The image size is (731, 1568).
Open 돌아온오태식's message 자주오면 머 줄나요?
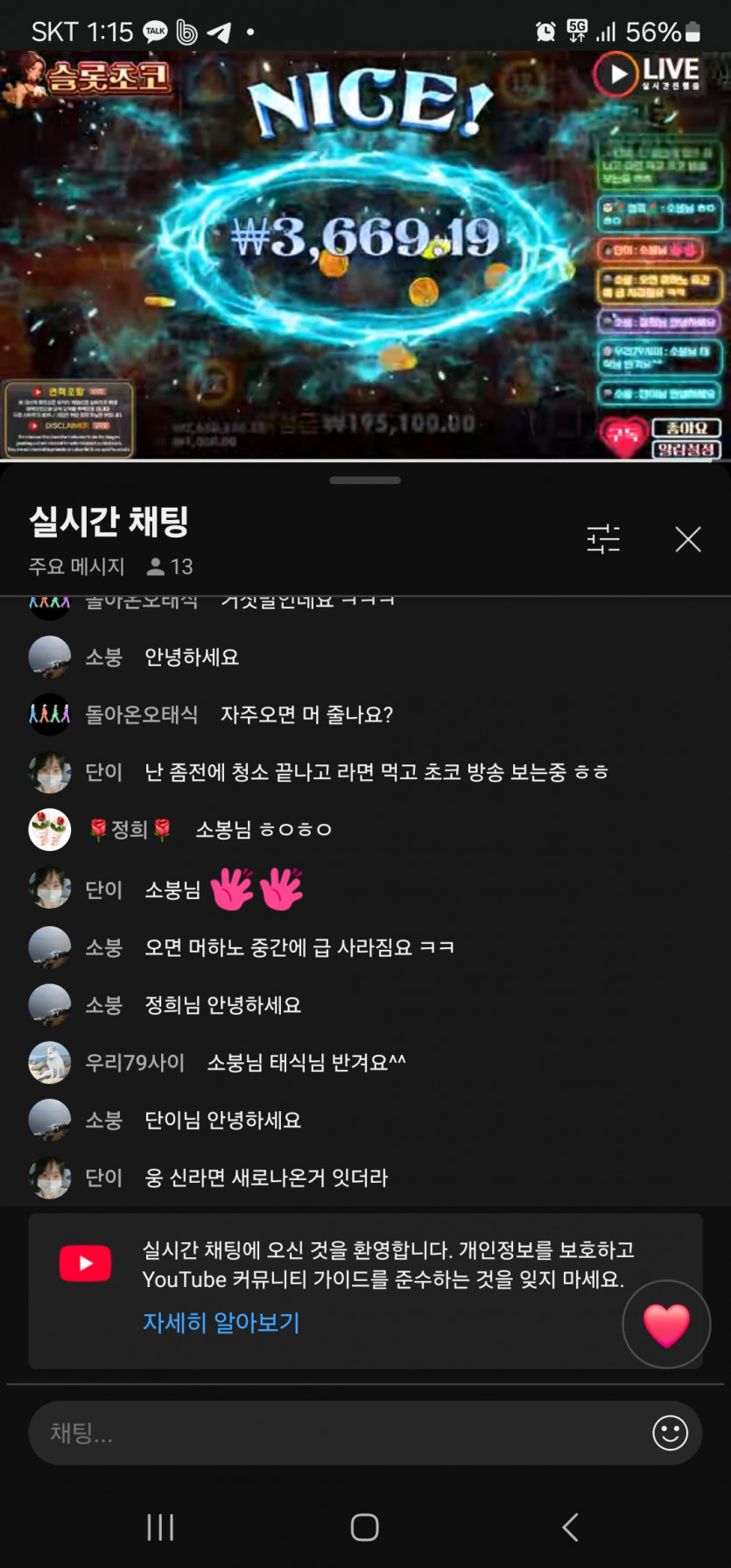(306, 715)
